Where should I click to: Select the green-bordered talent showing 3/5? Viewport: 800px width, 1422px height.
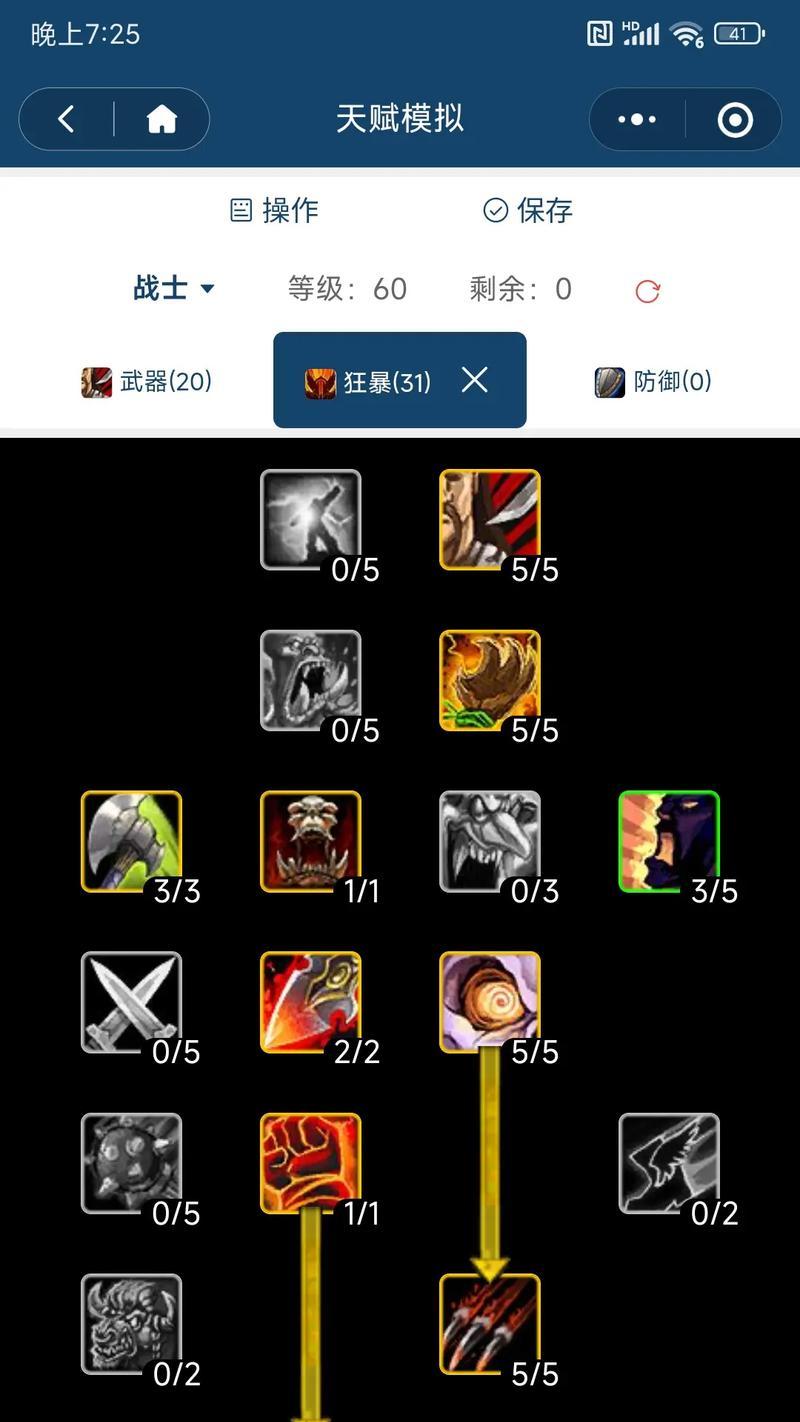[669, 842]
